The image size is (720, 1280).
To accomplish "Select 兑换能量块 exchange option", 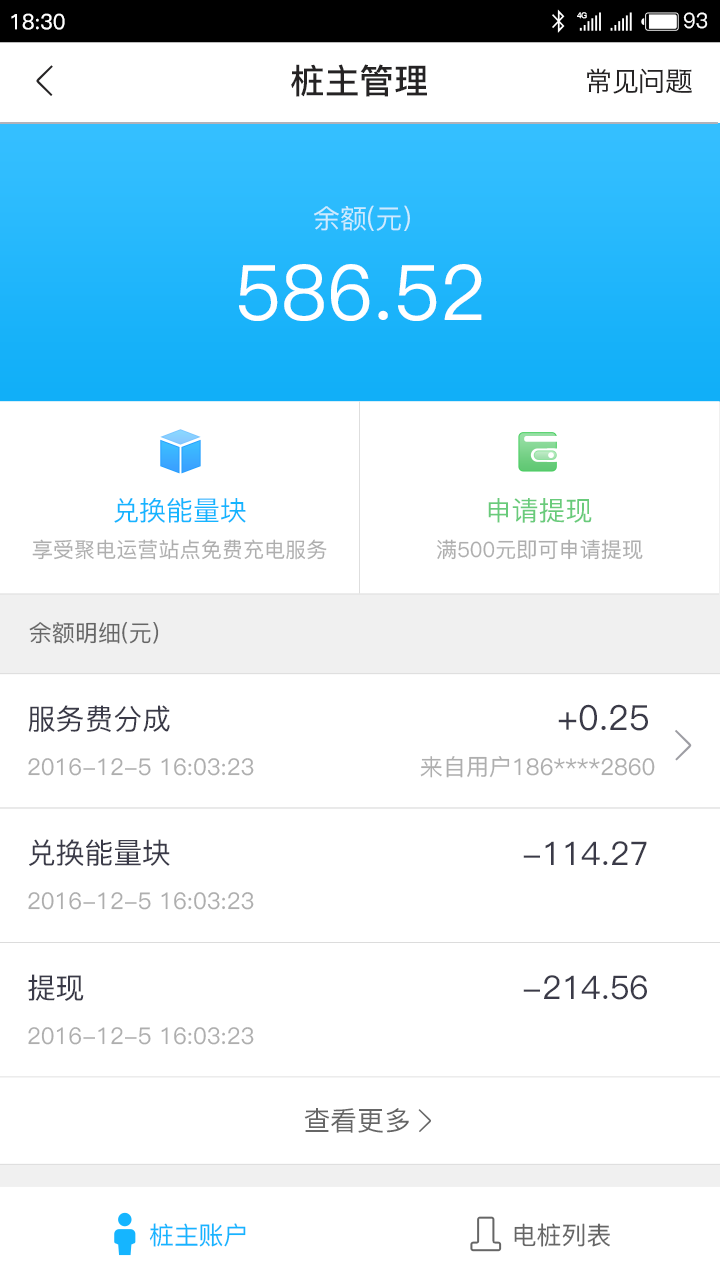I will click(x=180, y=497).
